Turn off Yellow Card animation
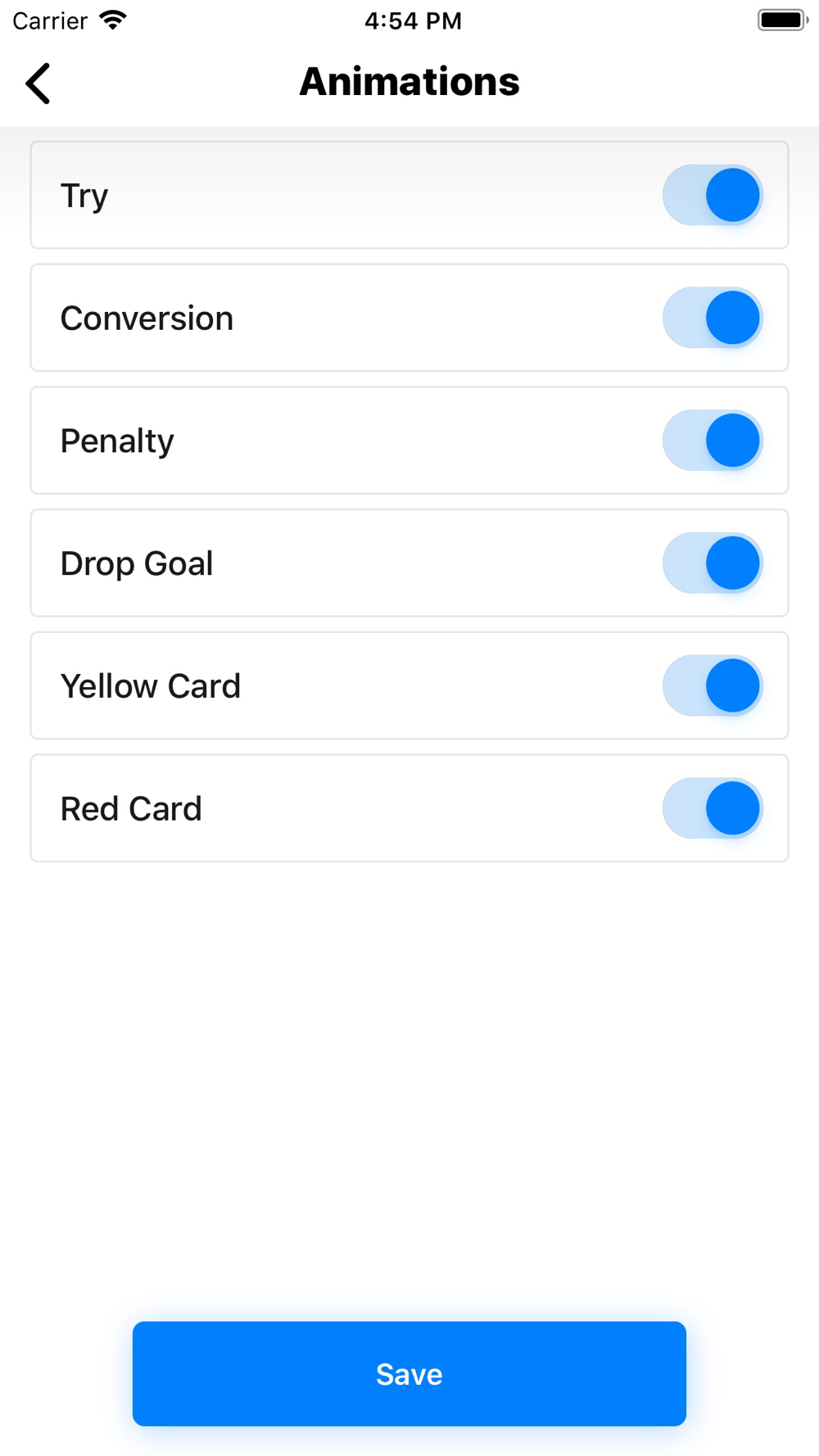This screenshot has width=819, height=1456. [713, 685]
